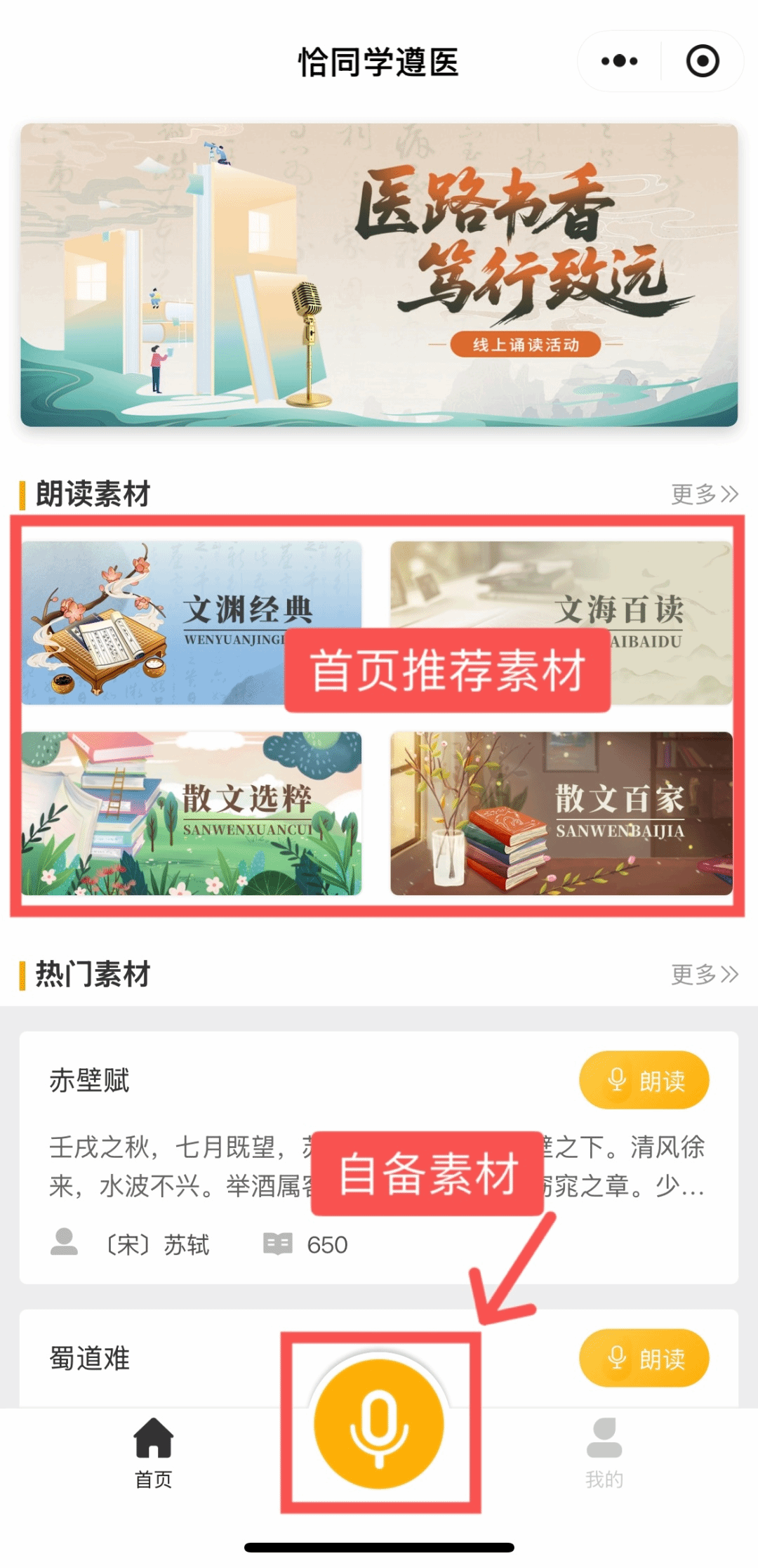Open the 医路书香 笃行致远 banner
The height and width of the screenshot is (1568, 758).
pyautogui.click(x=379, y=275)
